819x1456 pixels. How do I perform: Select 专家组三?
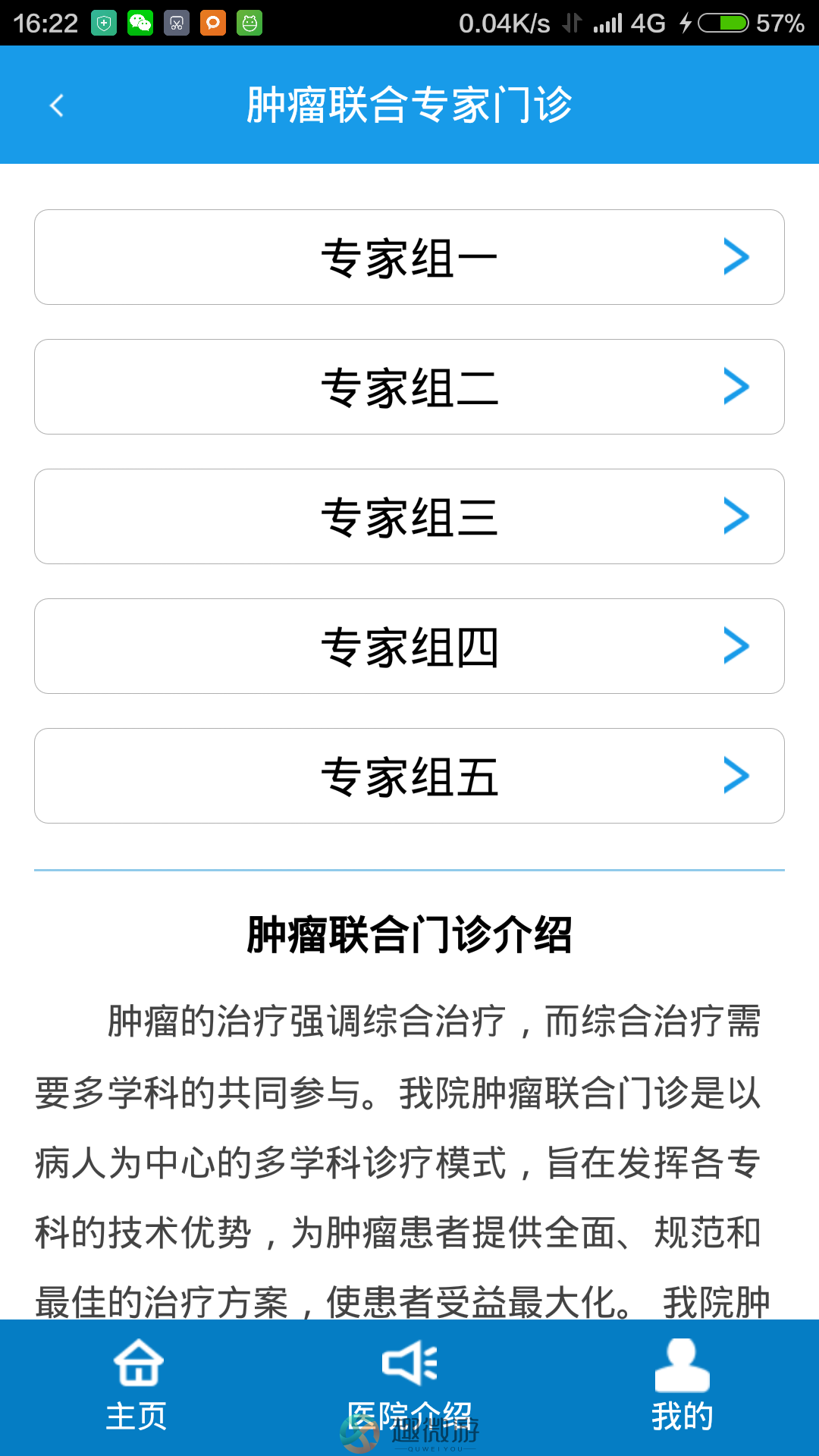[409, 516]
